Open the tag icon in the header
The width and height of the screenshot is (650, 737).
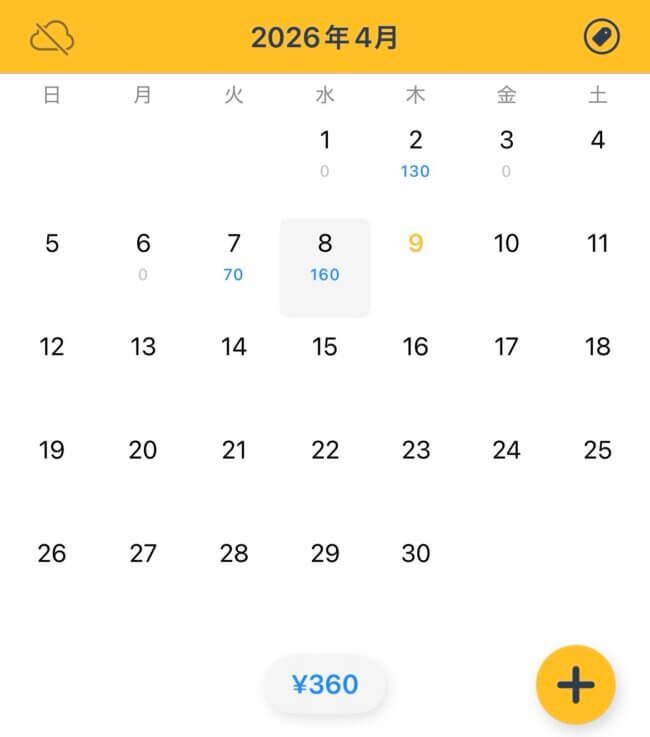(x=601, y=38)
